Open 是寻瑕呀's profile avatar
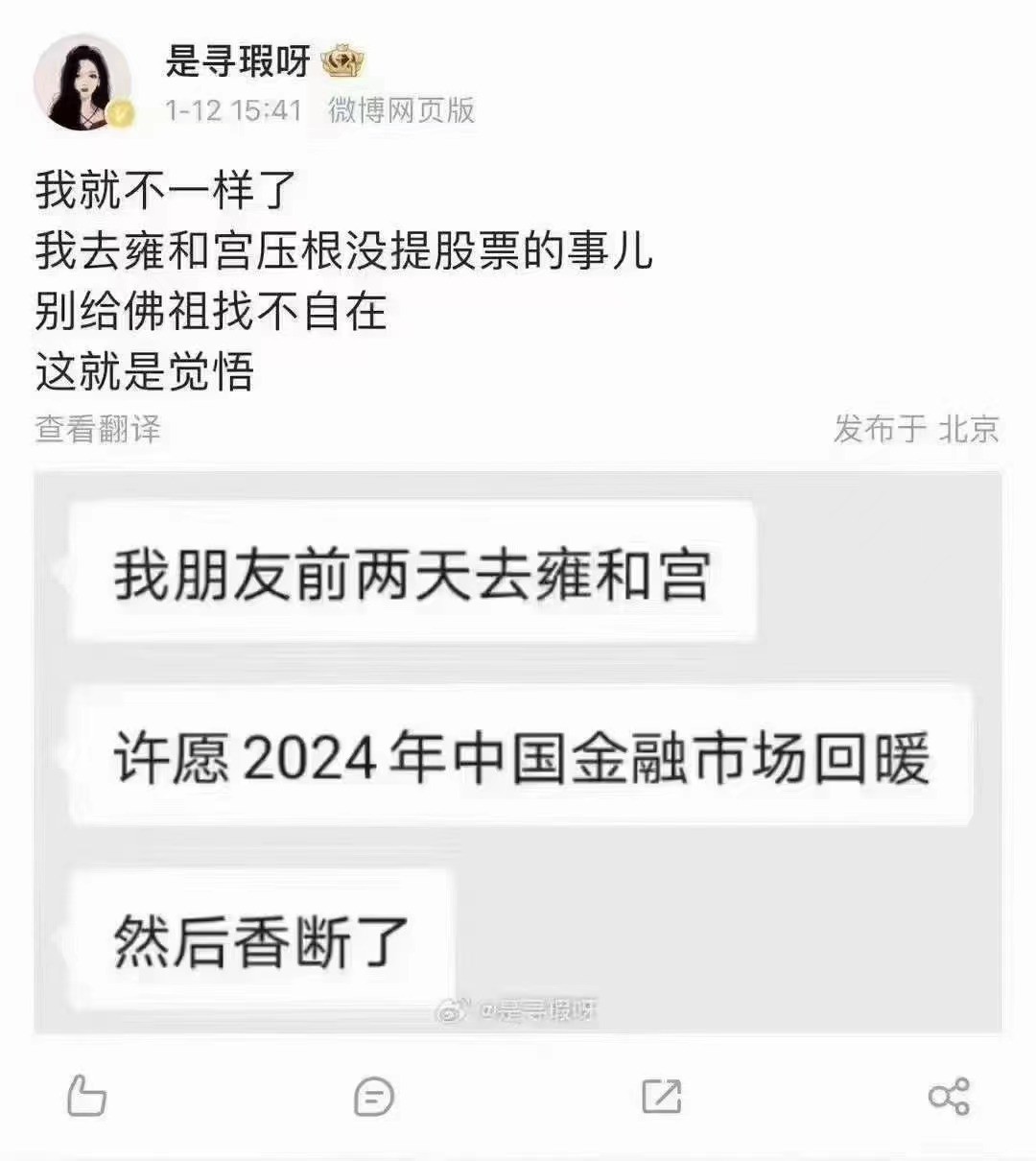1036x1161 pixels. tap(82, 83)
